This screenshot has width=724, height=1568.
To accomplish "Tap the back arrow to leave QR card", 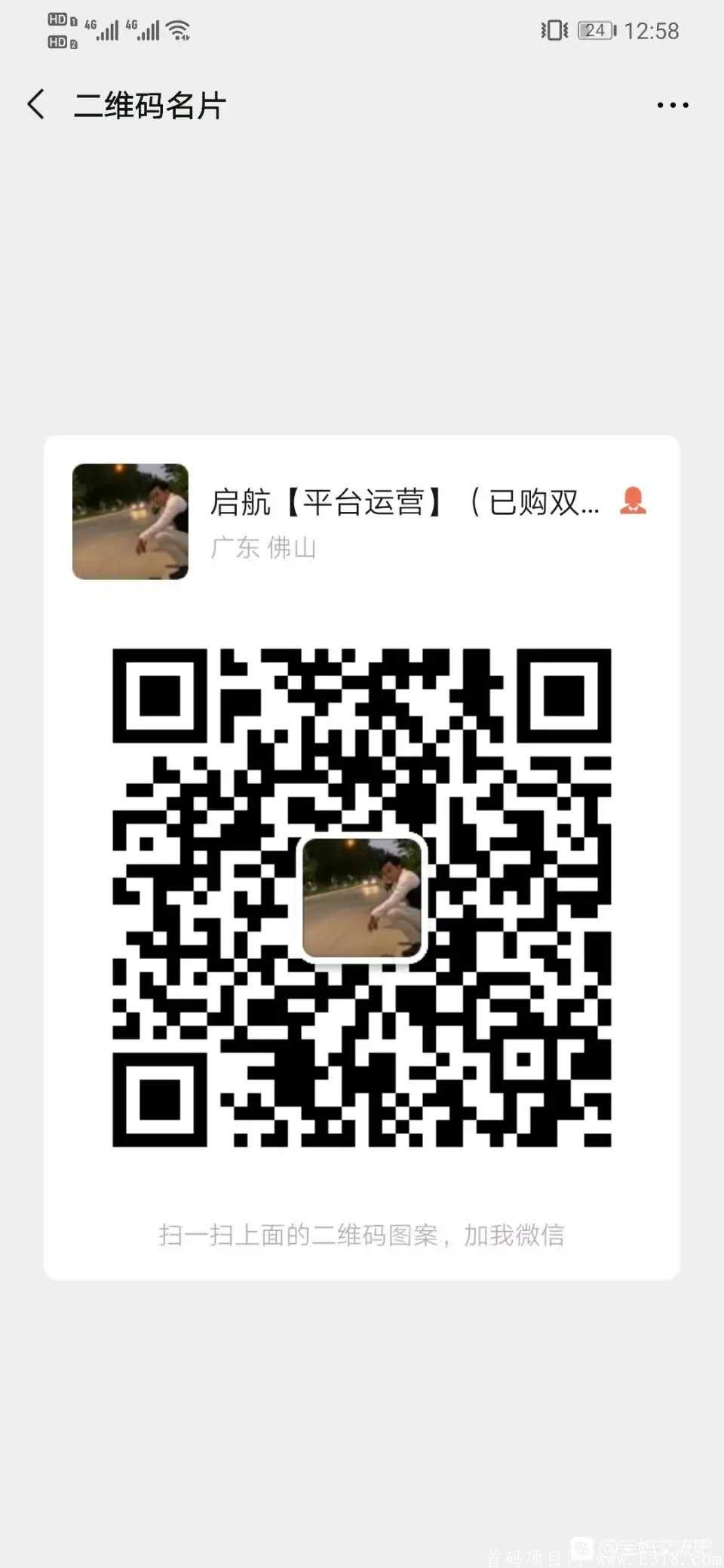I will (x=34, y=104).
